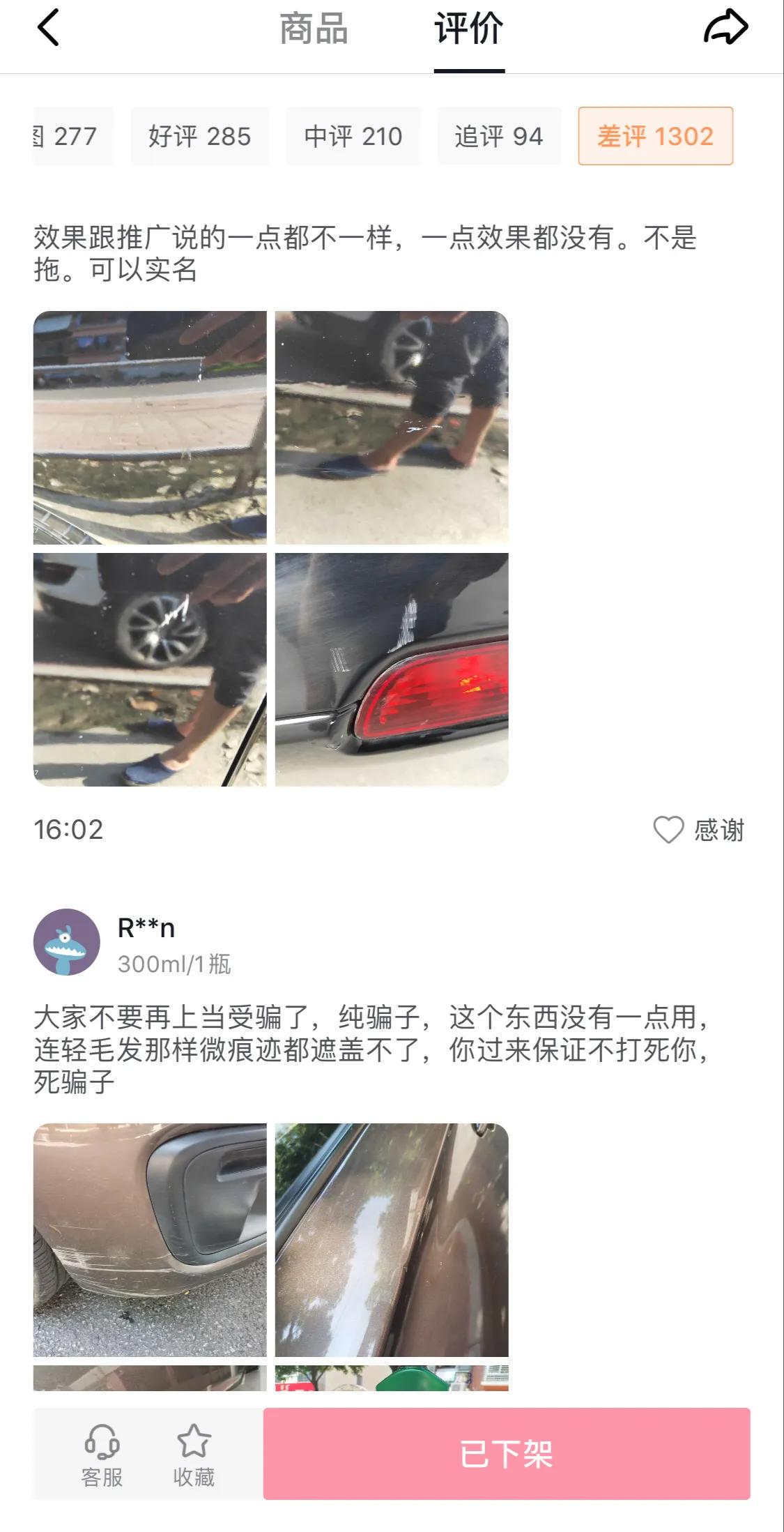Filter reviews by 追评 94
Image resolution: width=784 pixels, height=1532 pixels.
(499, 137)
